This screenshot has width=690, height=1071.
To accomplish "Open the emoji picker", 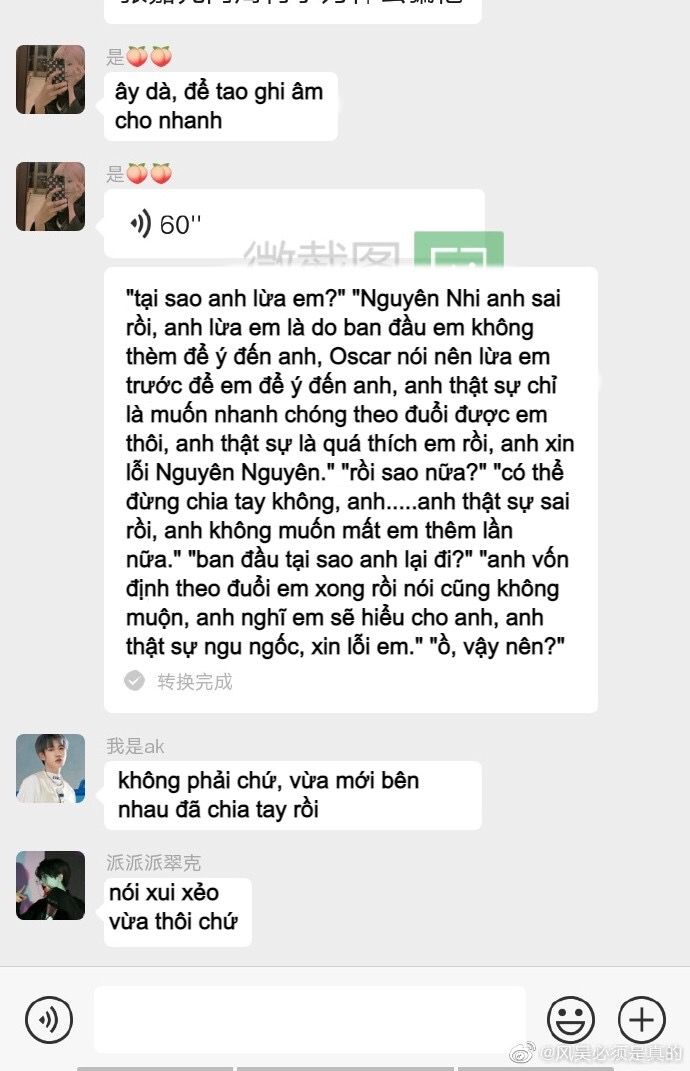I will click(x=570, y=1020).
